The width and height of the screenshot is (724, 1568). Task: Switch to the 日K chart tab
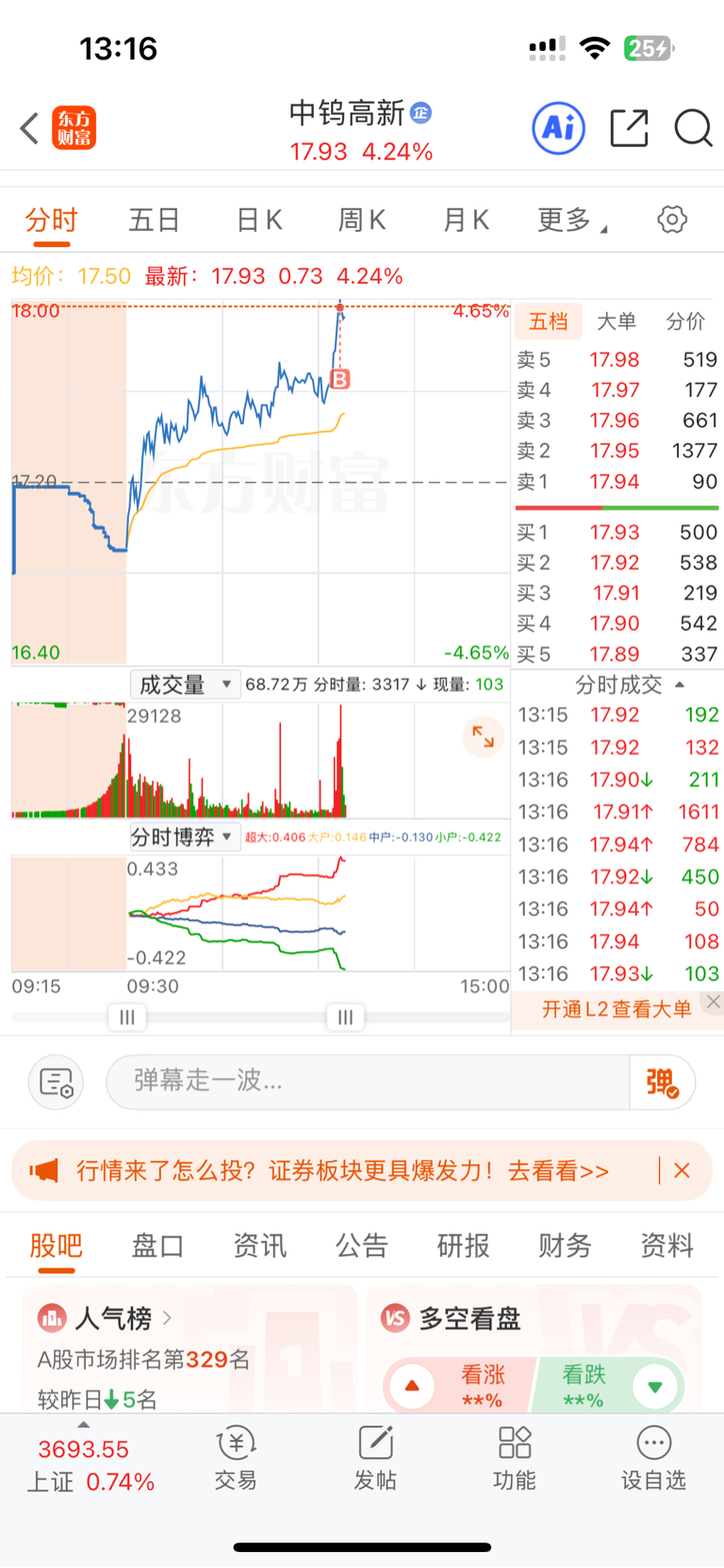[x=259, y=220]
